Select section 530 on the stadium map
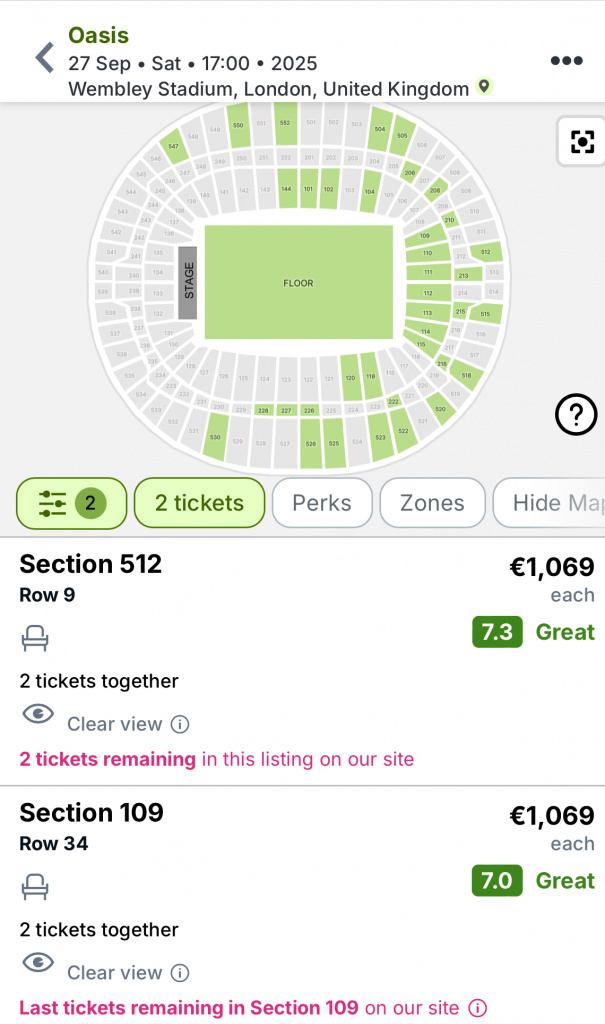The height and width of the screenshot is (1024, 605). (x=216, y=437)
